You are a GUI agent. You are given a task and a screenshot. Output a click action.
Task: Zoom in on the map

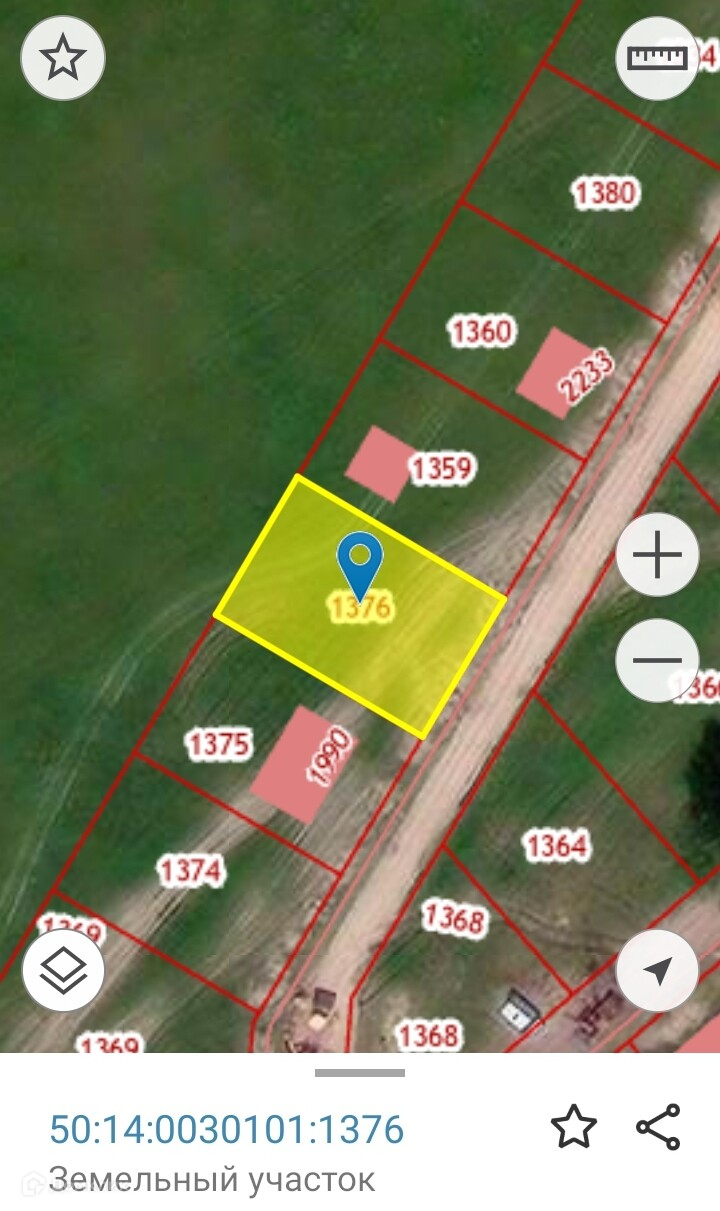click(657, 556)
